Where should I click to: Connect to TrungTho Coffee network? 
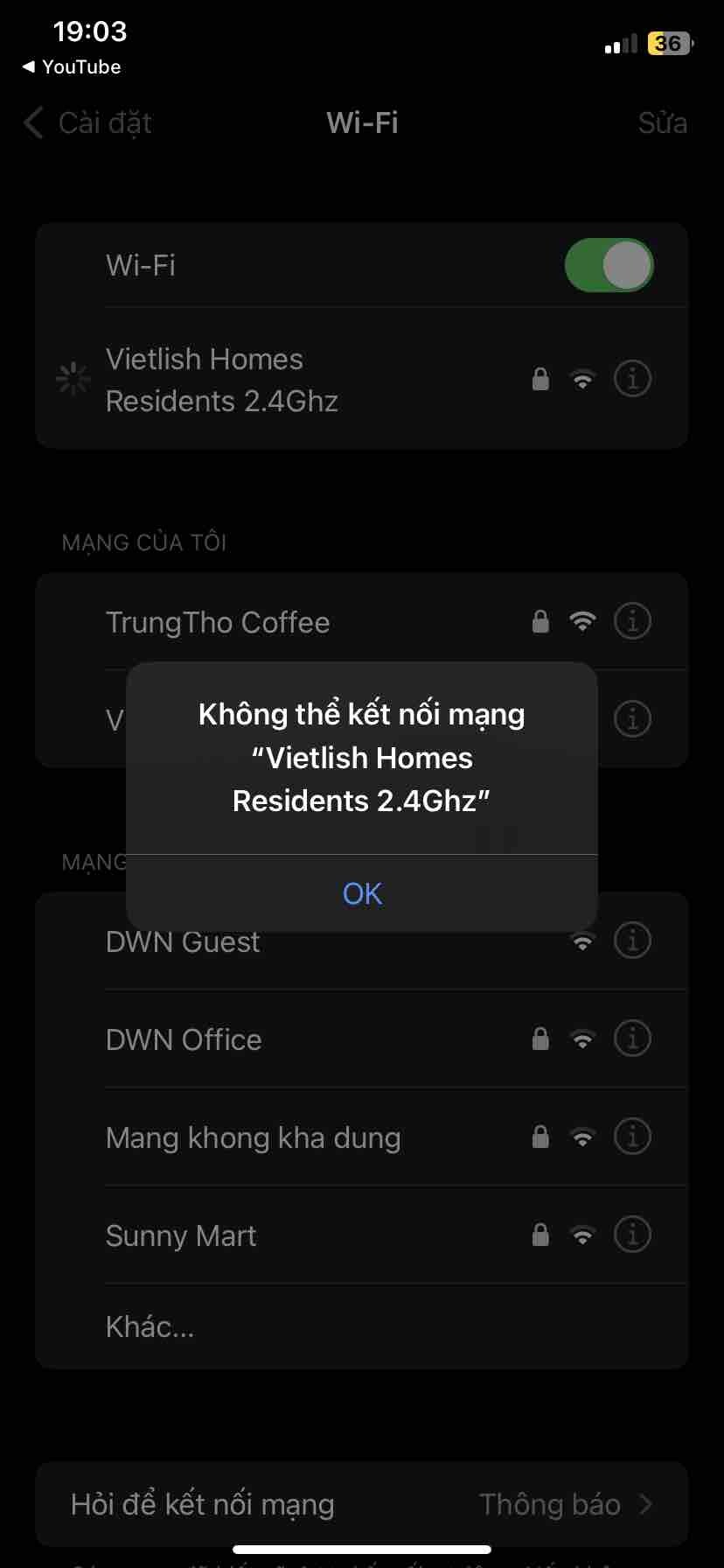pos(219,622)
